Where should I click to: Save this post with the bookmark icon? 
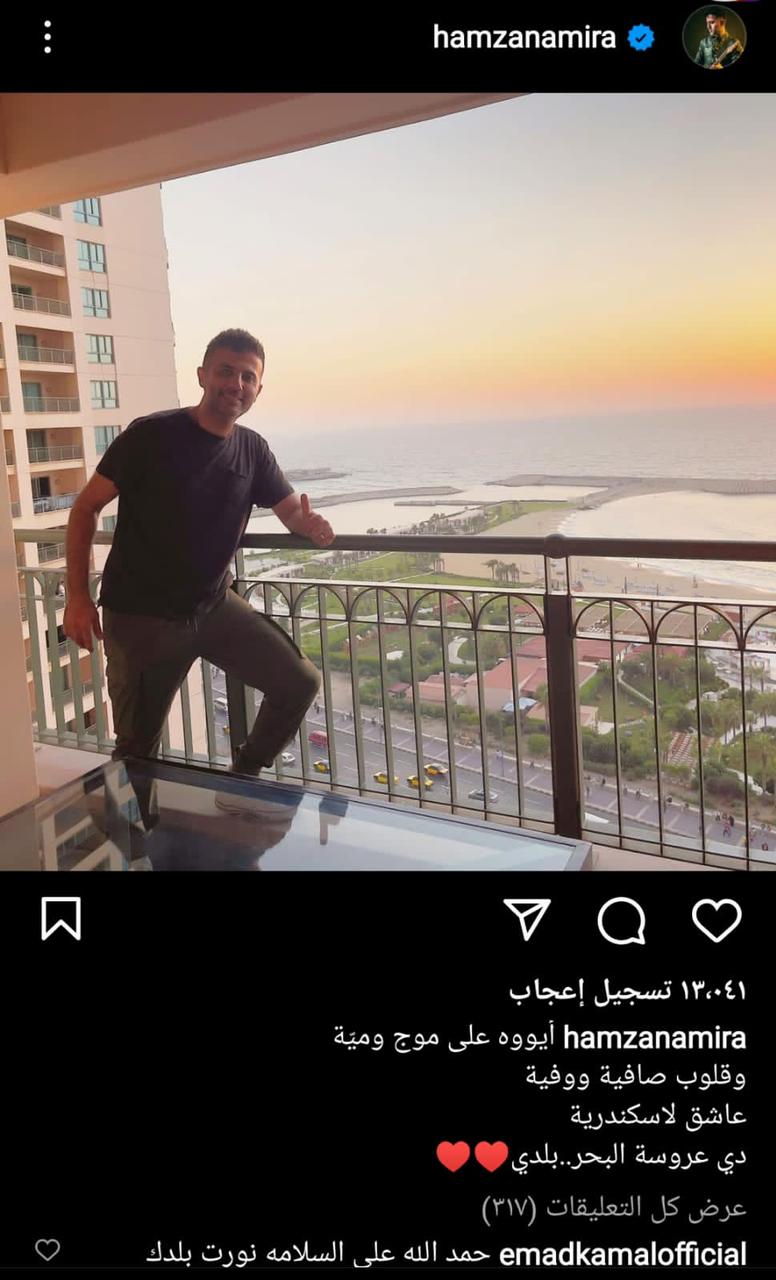coord(61,918)
